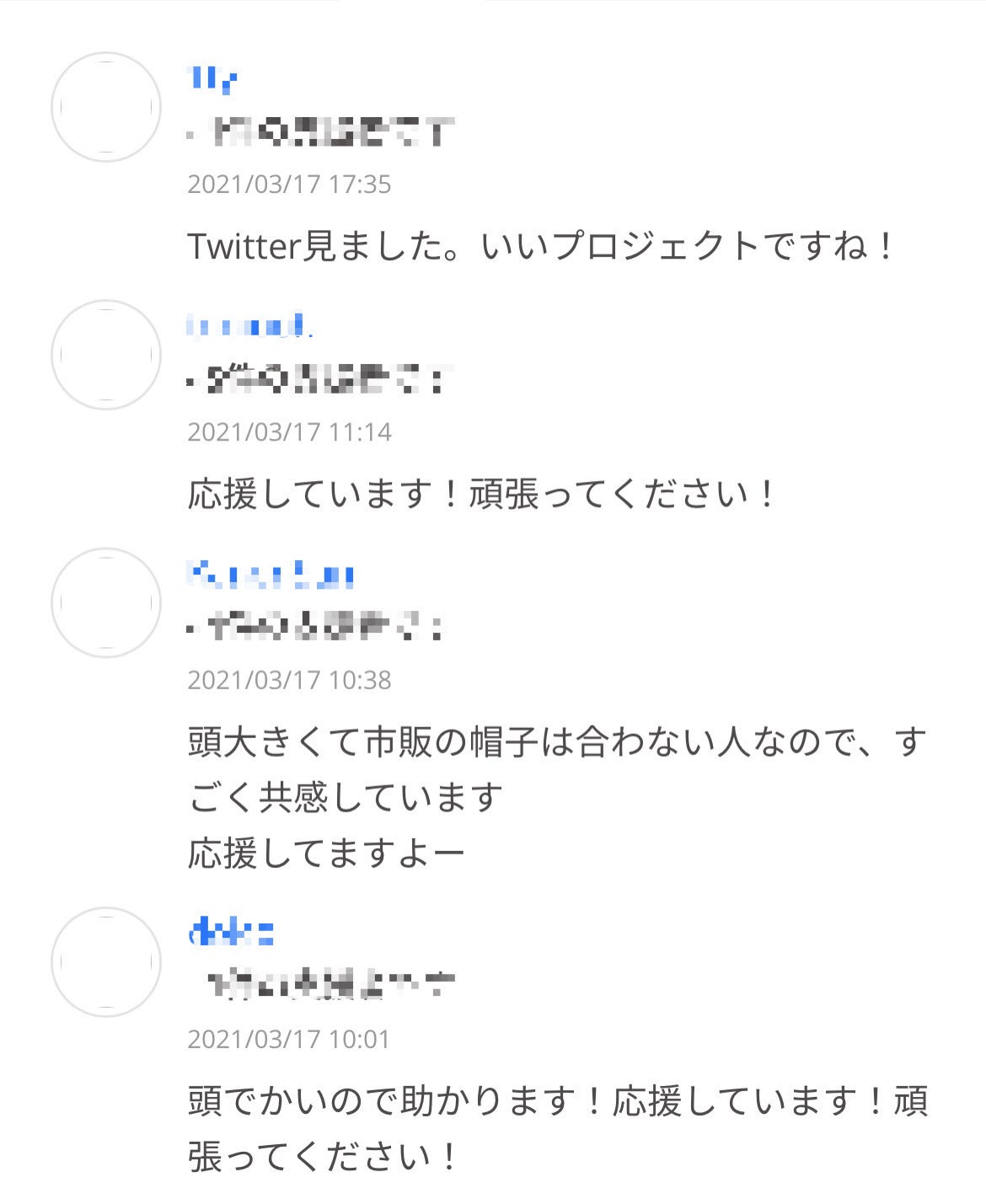The image size is (986, 1204).
Task: Open the username link above the 11:14 comment
Action: 249,326
